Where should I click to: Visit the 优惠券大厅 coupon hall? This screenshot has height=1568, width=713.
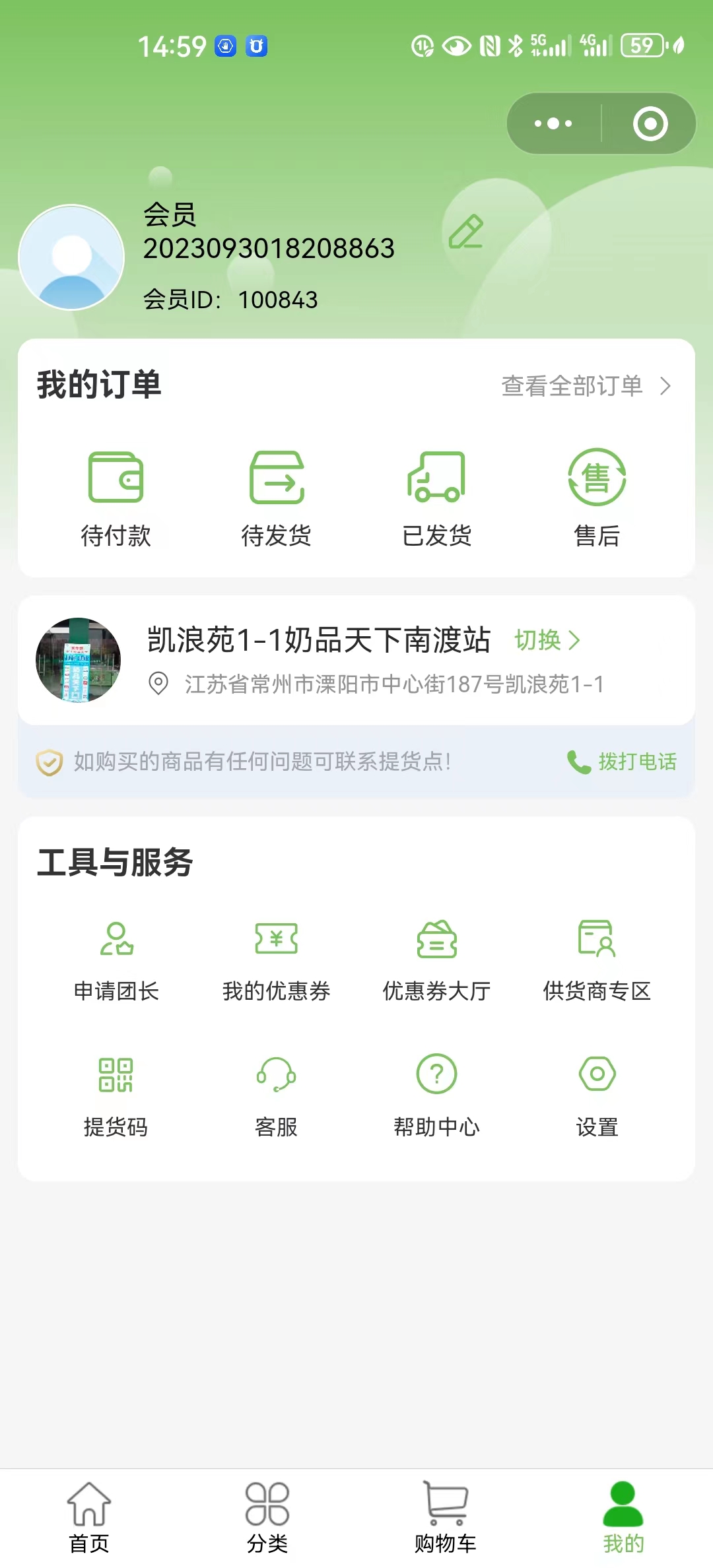(436, 960)
